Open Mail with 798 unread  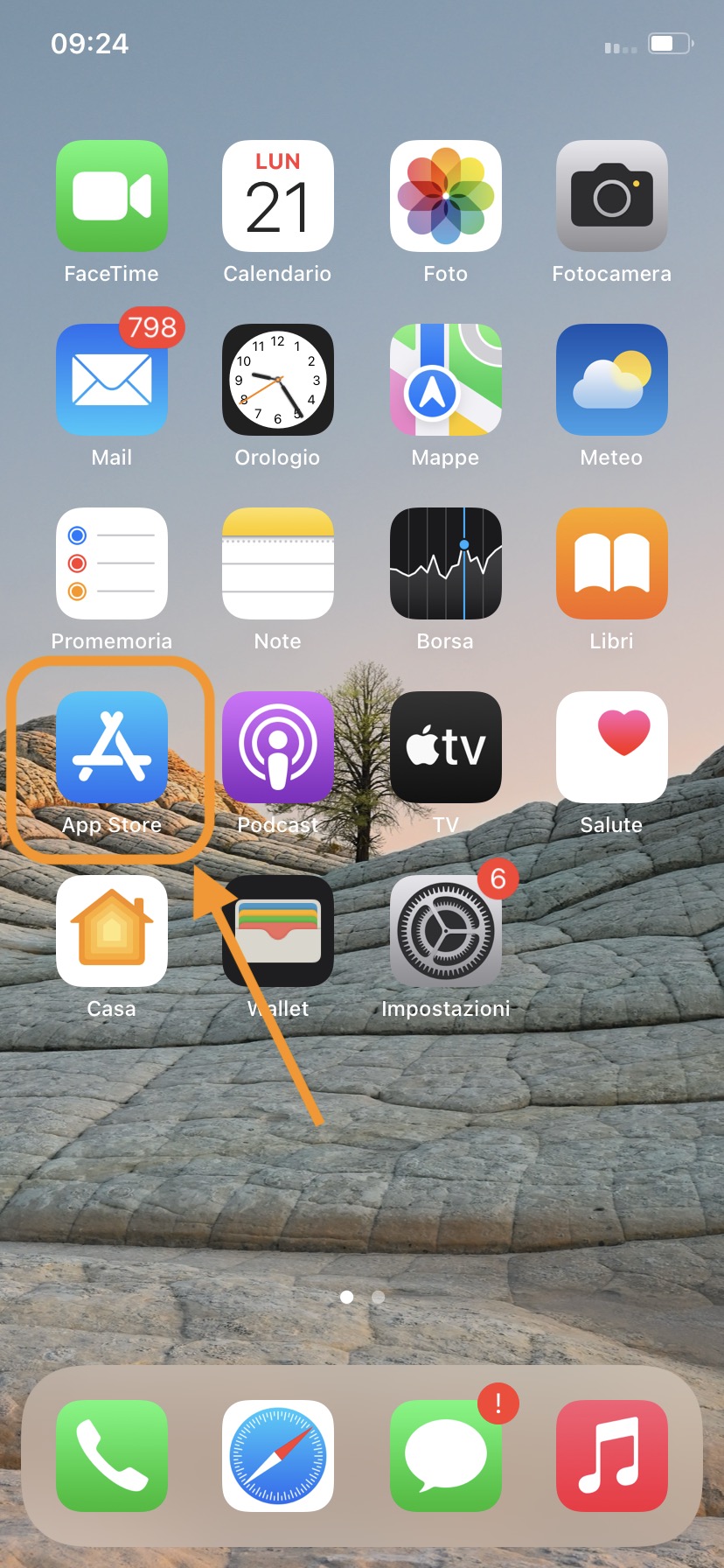[x=112, y=380]
